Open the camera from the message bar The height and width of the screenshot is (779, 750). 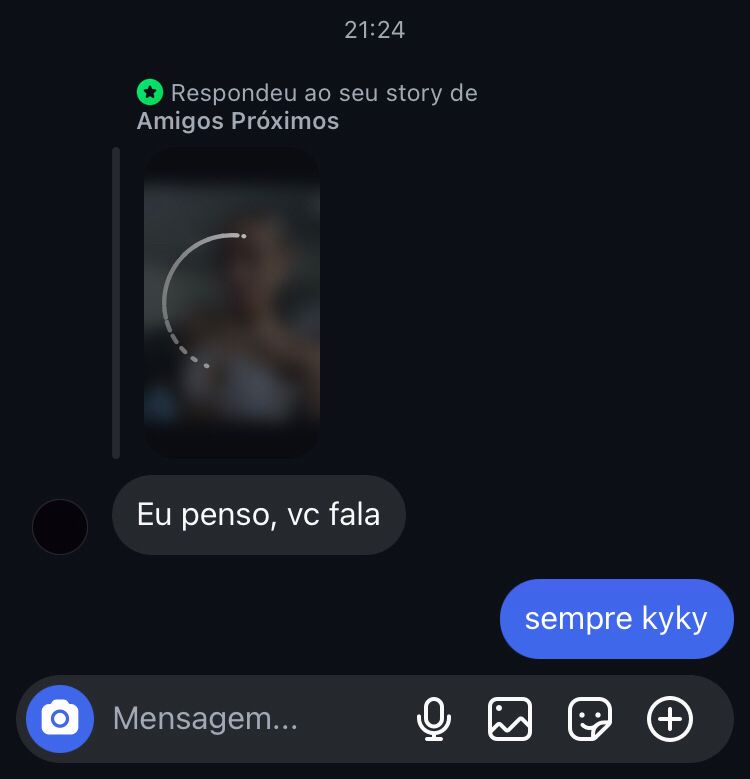click(60, 719)
